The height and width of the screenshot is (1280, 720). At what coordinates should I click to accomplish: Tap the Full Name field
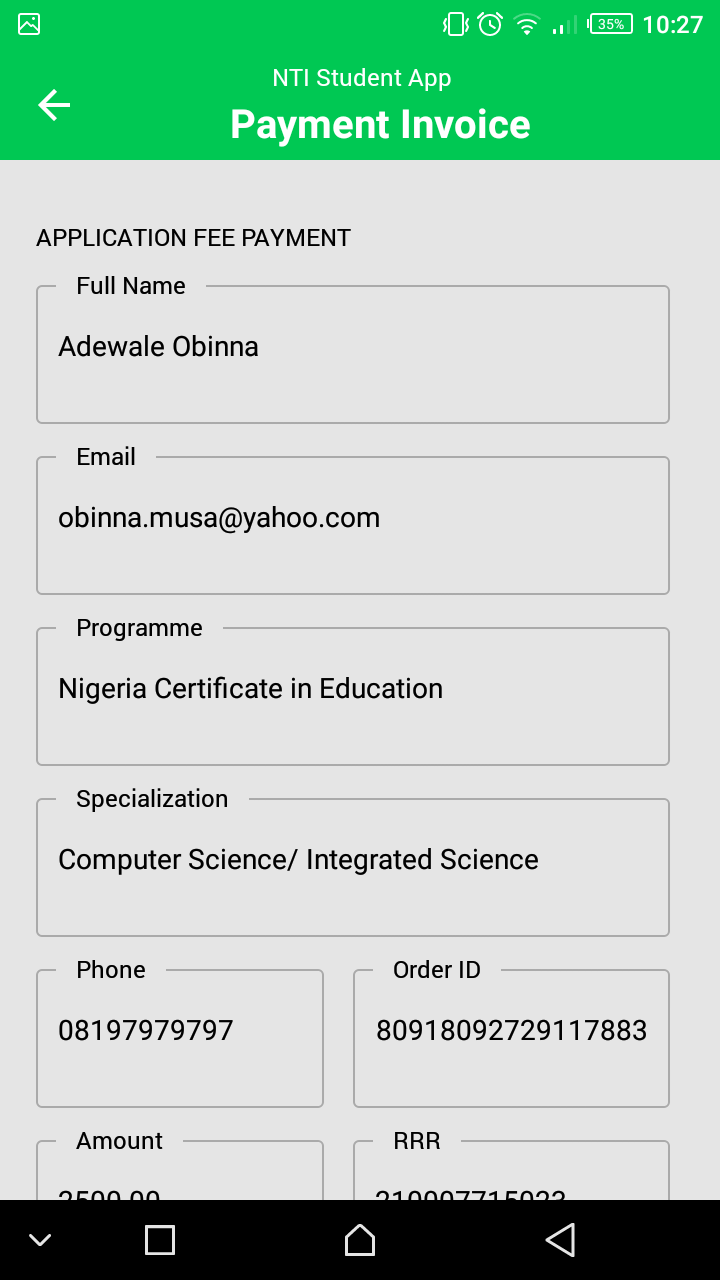click(352, 355)
